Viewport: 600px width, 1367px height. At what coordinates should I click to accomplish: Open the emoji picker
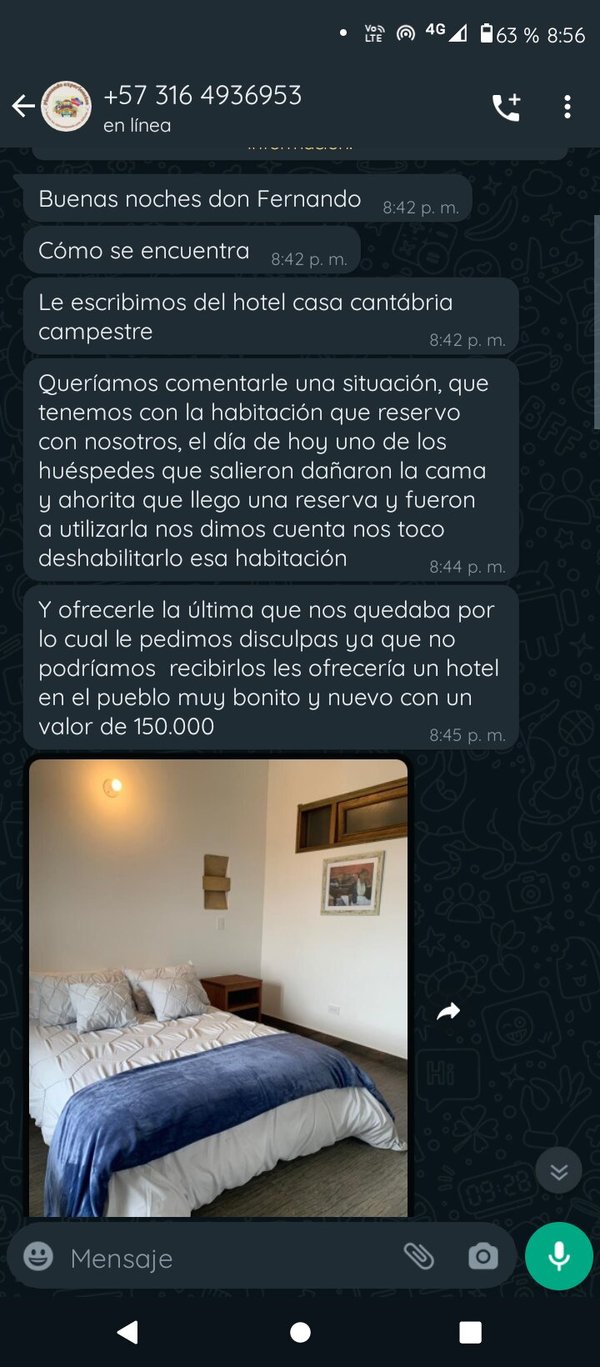click(x=38, y=1256)
